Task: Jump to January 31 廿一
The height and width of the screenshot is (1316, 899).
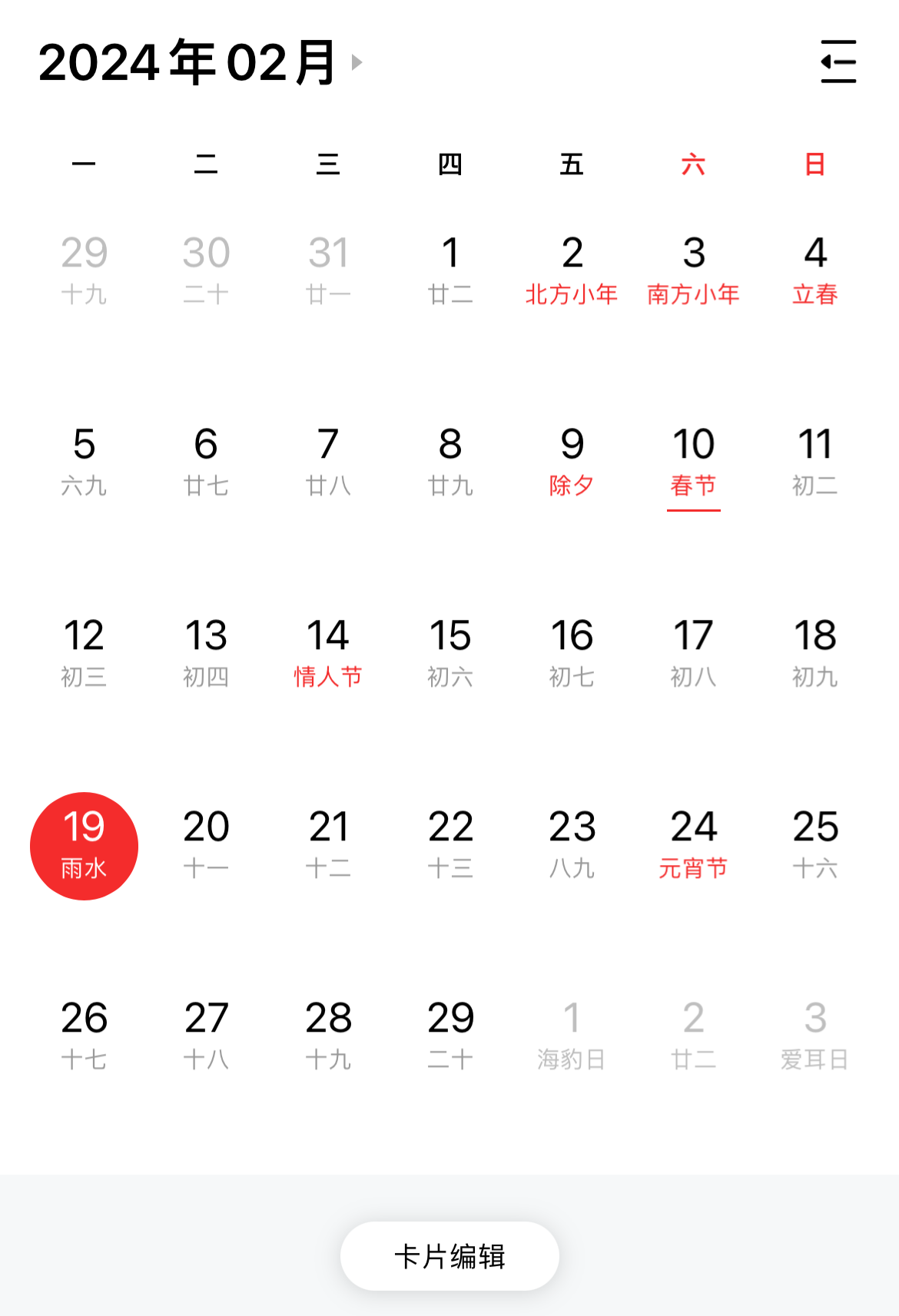Action: coord(328,270)
